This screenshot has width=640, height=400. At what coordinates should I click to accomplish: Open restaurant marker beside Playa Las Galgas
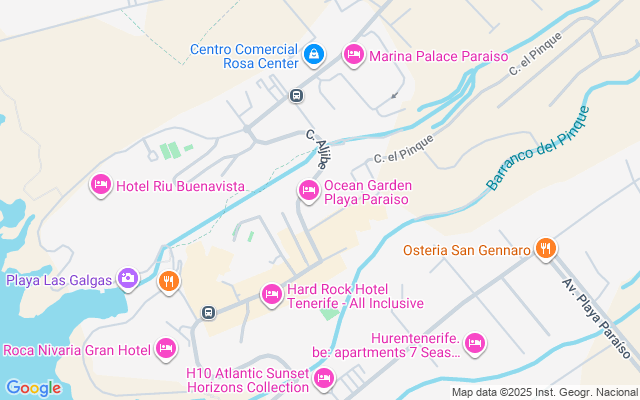[x=169, y=281]
